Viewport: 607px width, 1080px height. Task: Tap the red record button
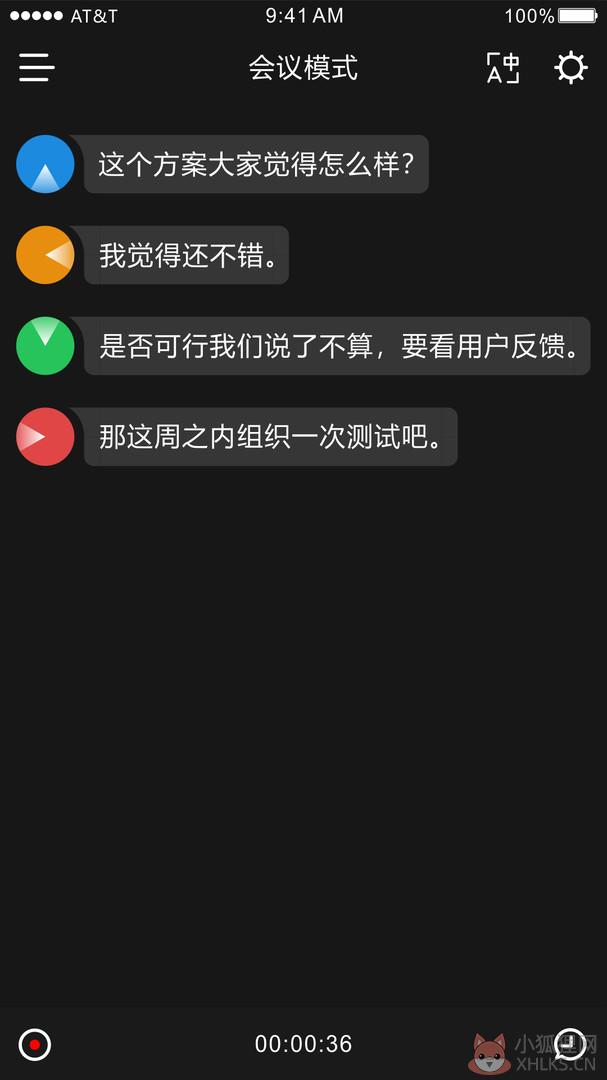(x=34, y=1044)
